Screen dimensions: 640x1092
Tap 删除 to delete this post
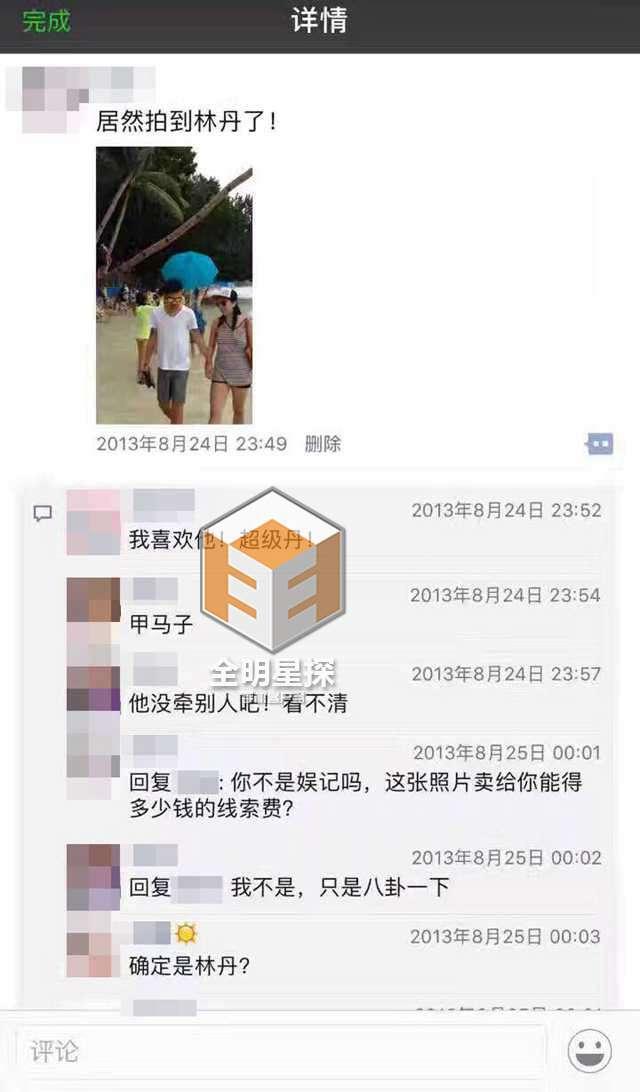(322, 443)
